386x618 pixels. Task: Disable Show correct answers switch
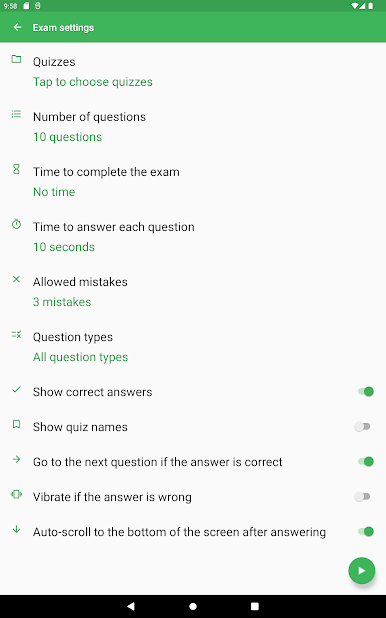pyautogui.click(x=365, y=391)
